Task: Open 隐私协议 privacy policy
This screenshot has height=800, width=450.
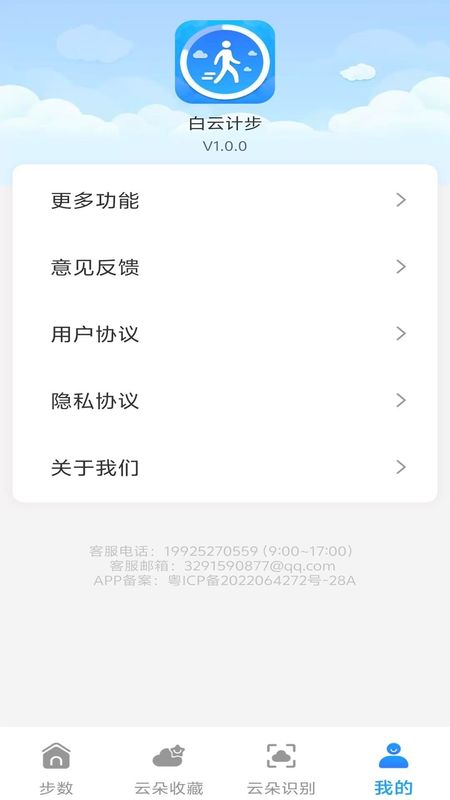Action: (225, 401)
